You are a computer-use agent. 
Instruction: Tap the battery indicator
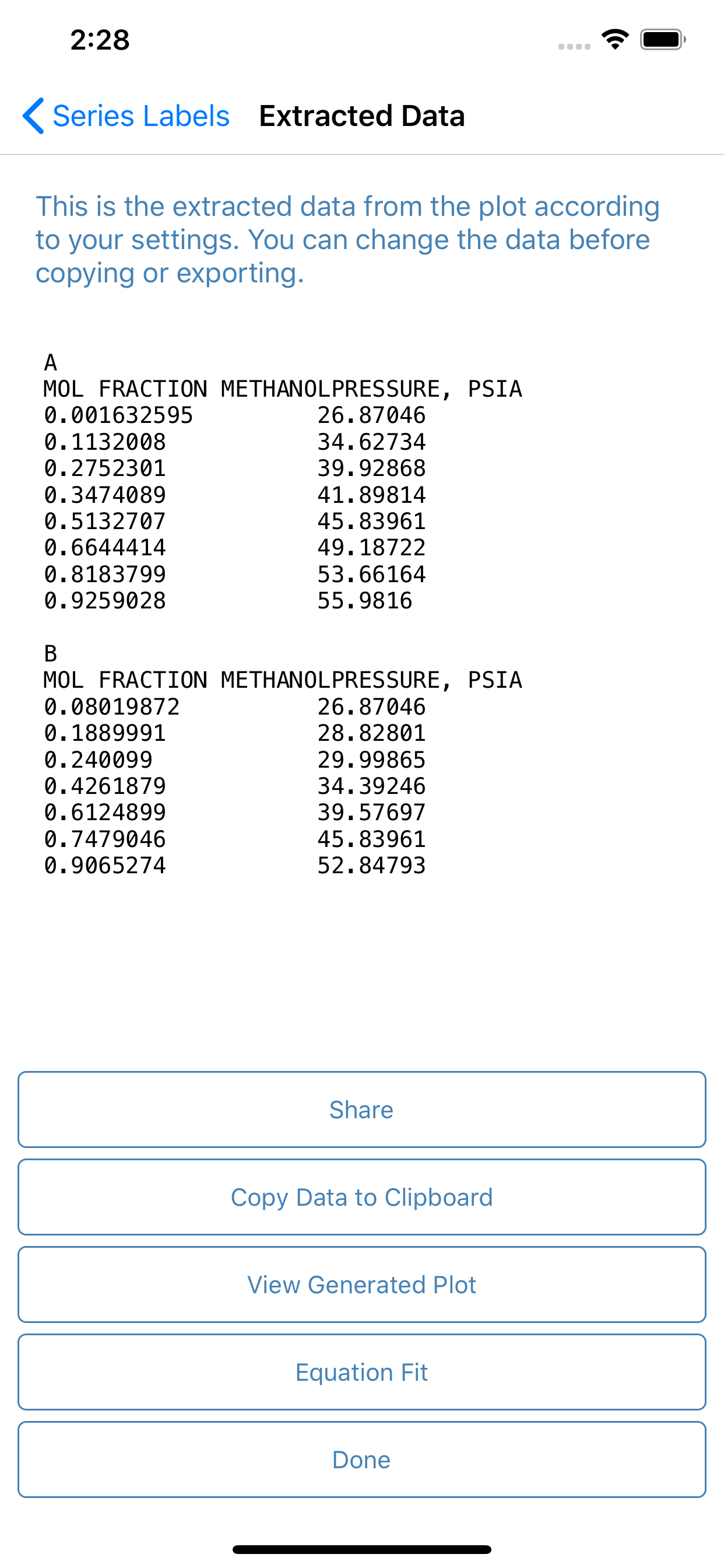[663, 39]
